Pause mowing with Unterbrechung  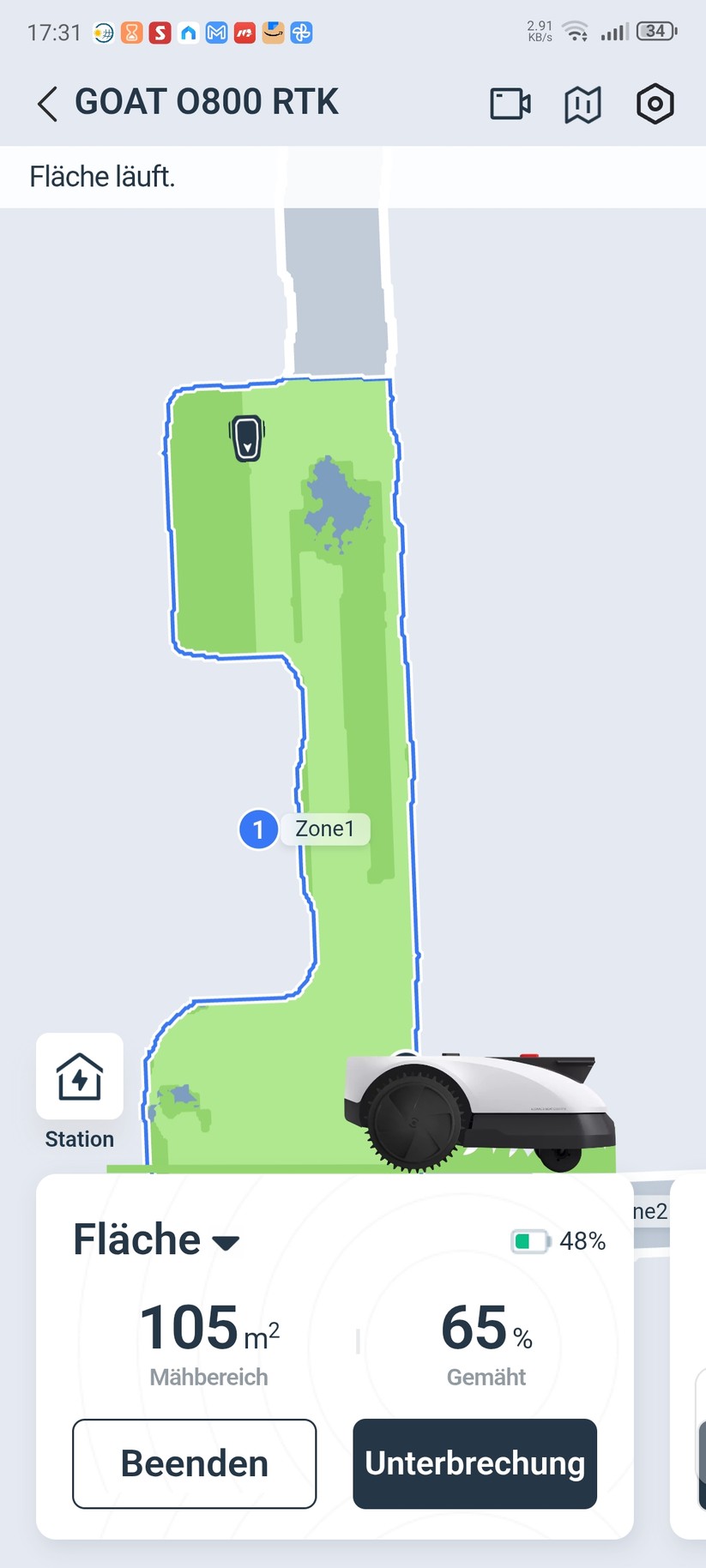coord(474,1463)
